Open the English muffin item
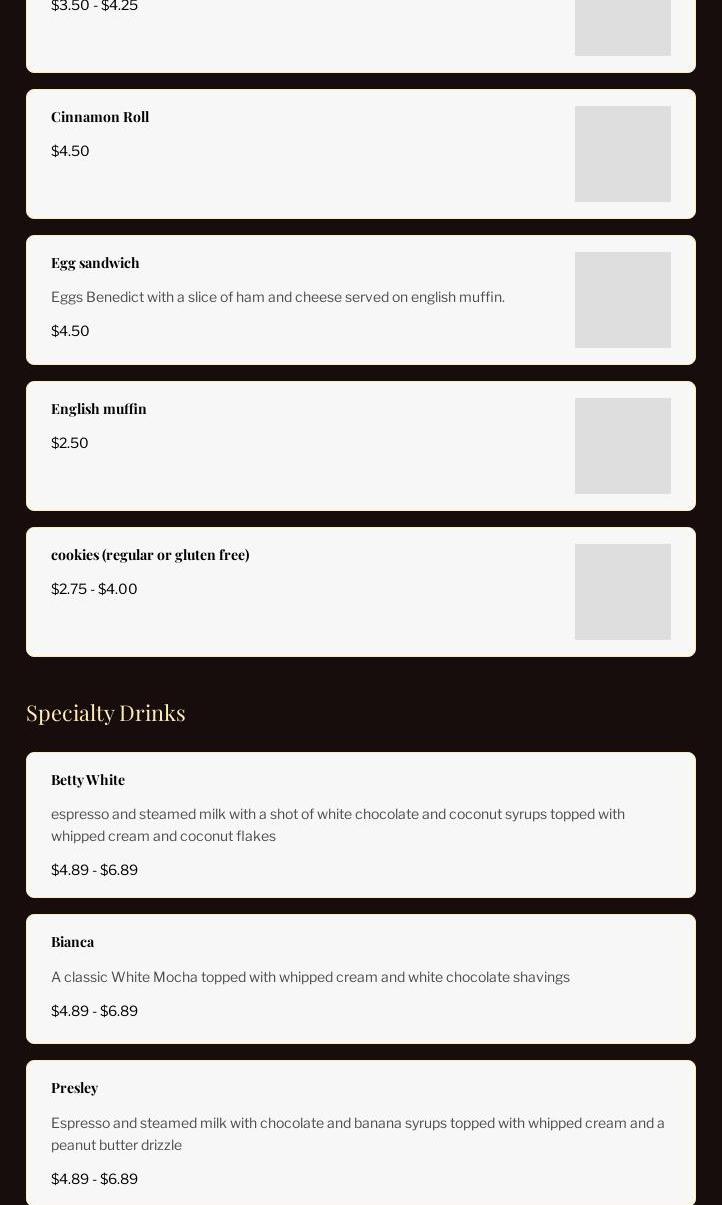This screenshot has width=722, height=1205. point(360,446)
